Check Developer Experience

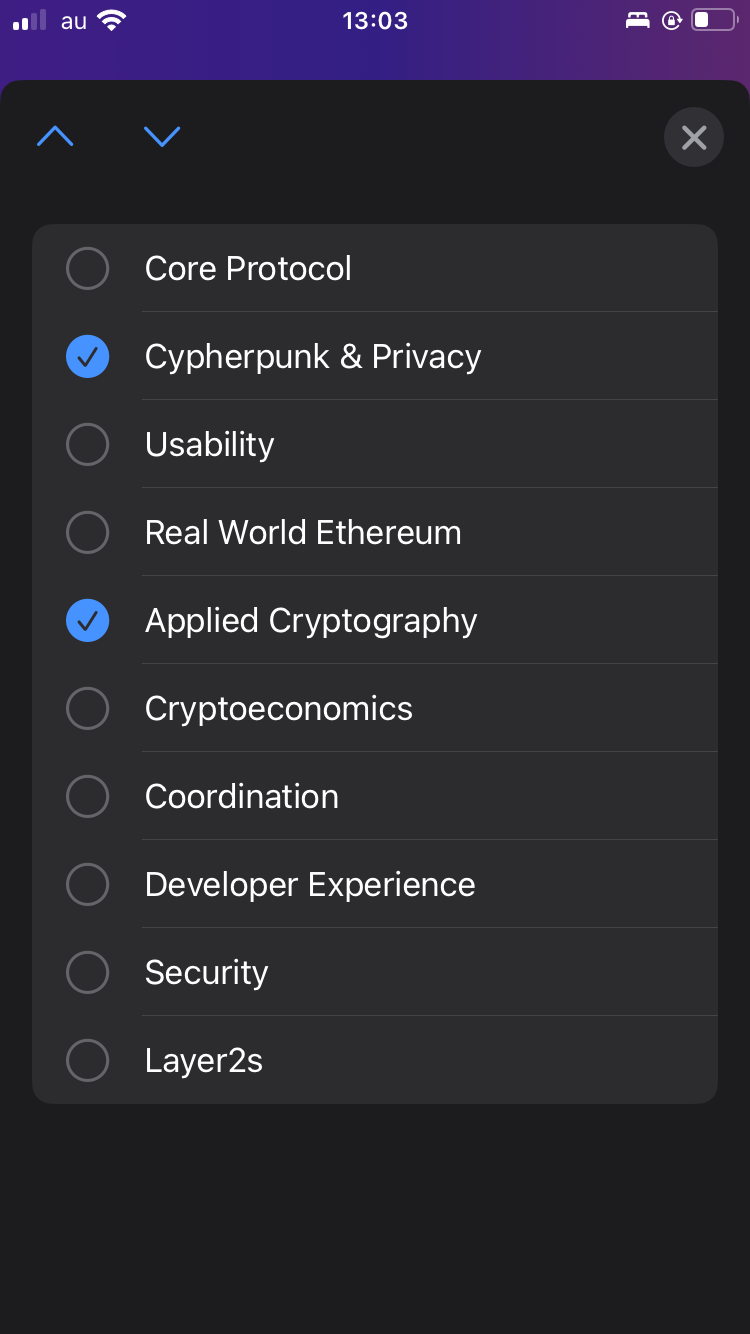click(x=375, y=884)
